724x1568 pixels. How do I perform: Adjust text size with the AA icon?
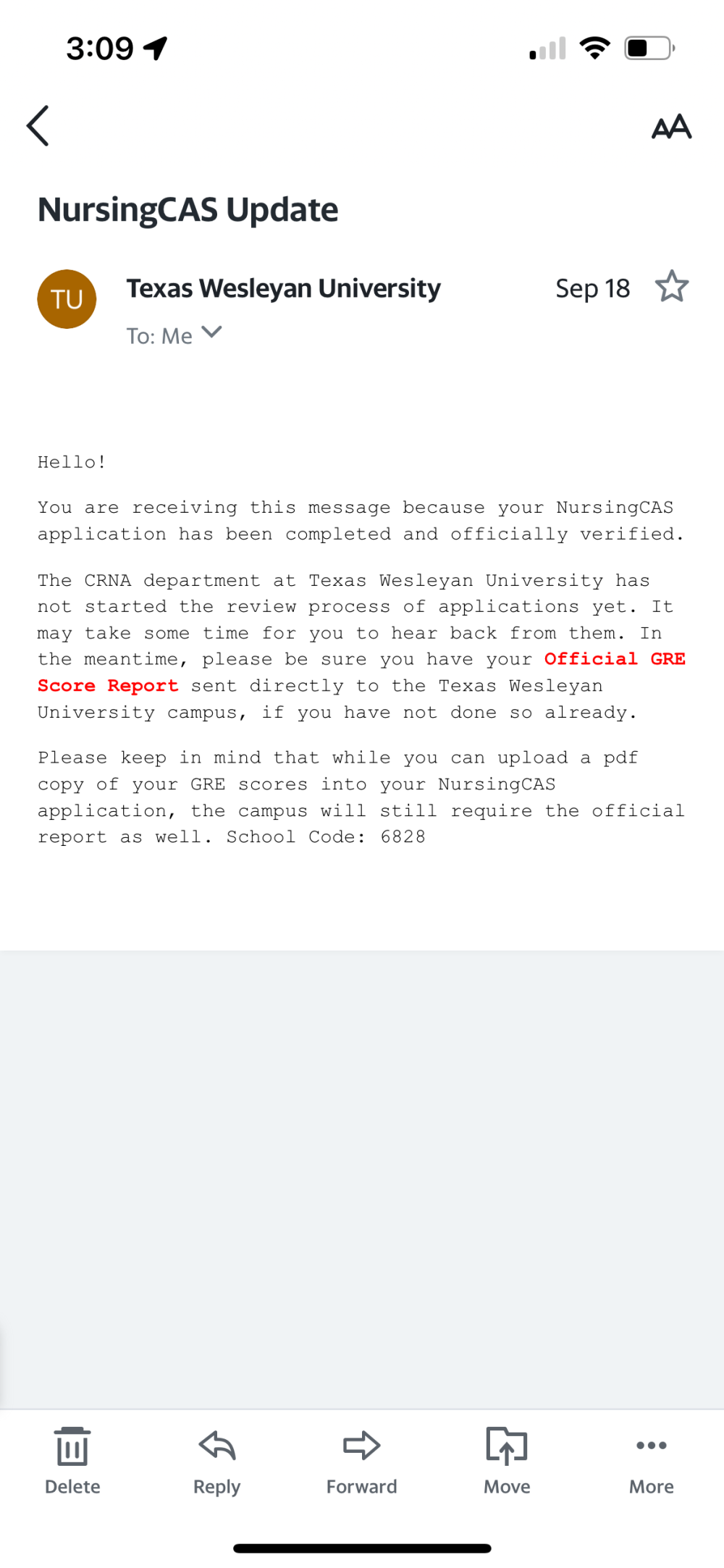671,127
